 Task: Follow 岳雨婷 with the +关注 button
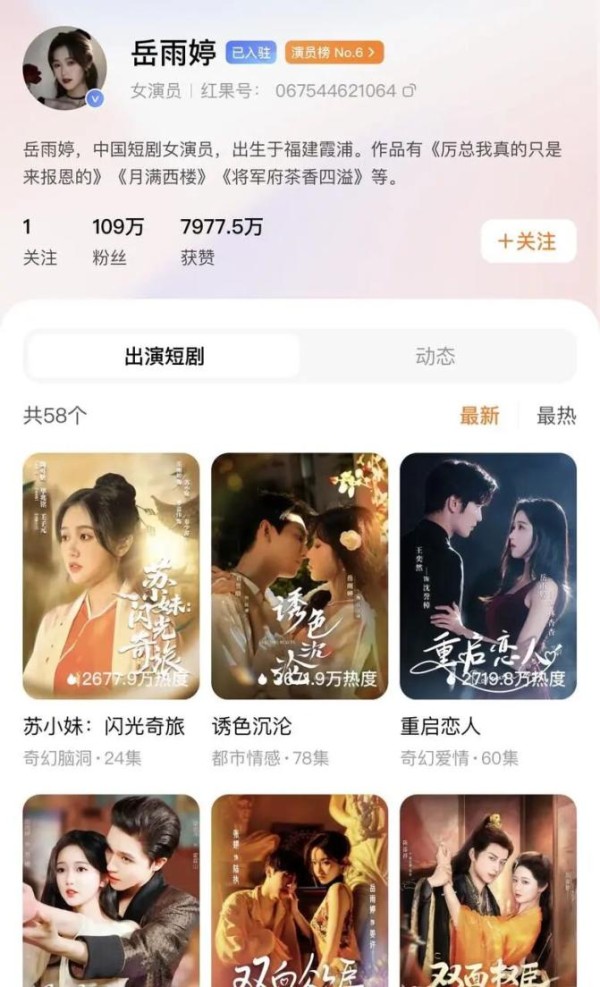528,241
